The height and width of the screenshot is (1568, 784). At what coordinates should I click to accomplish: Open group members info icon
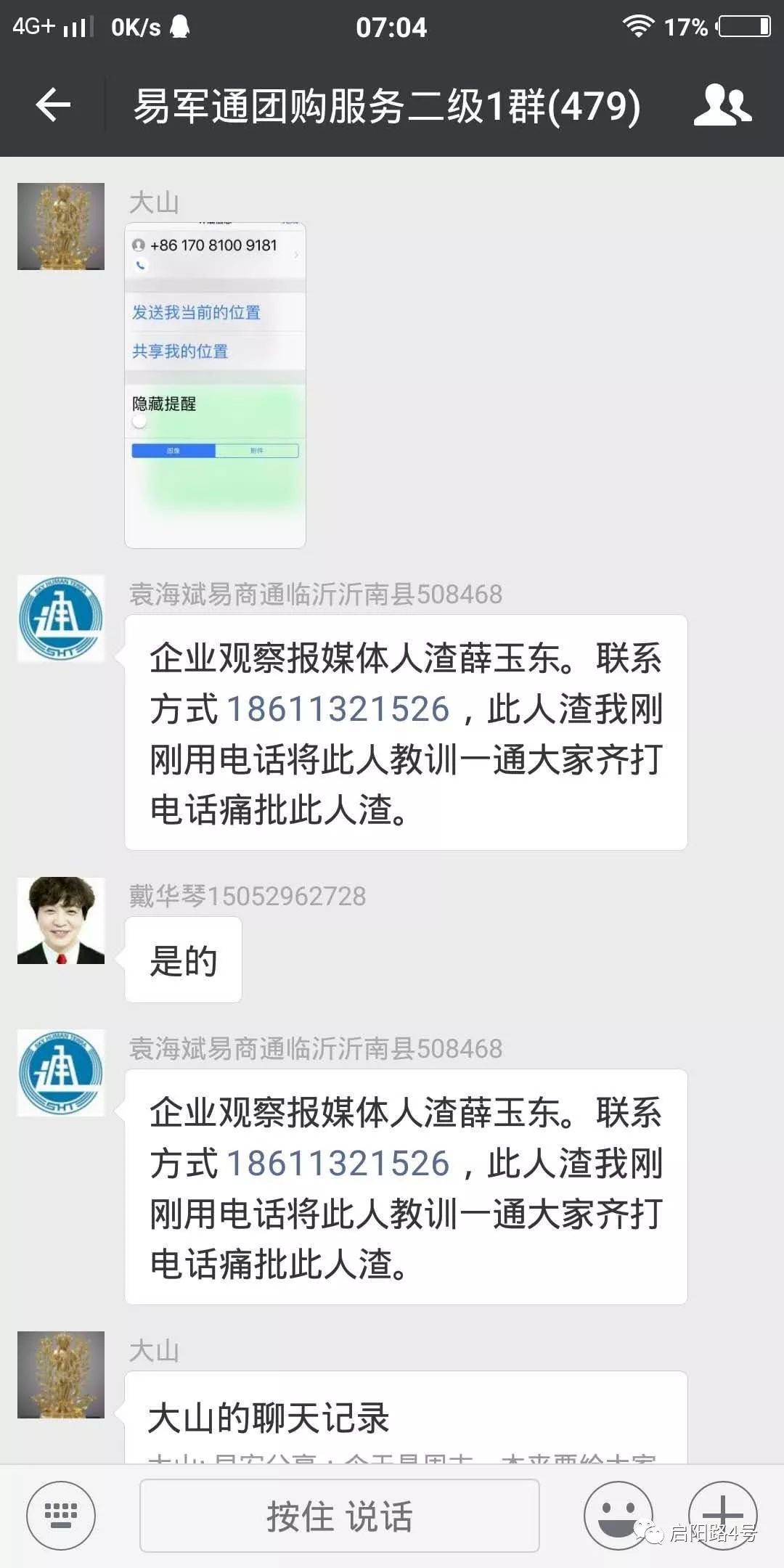click(x=722, y=106)
